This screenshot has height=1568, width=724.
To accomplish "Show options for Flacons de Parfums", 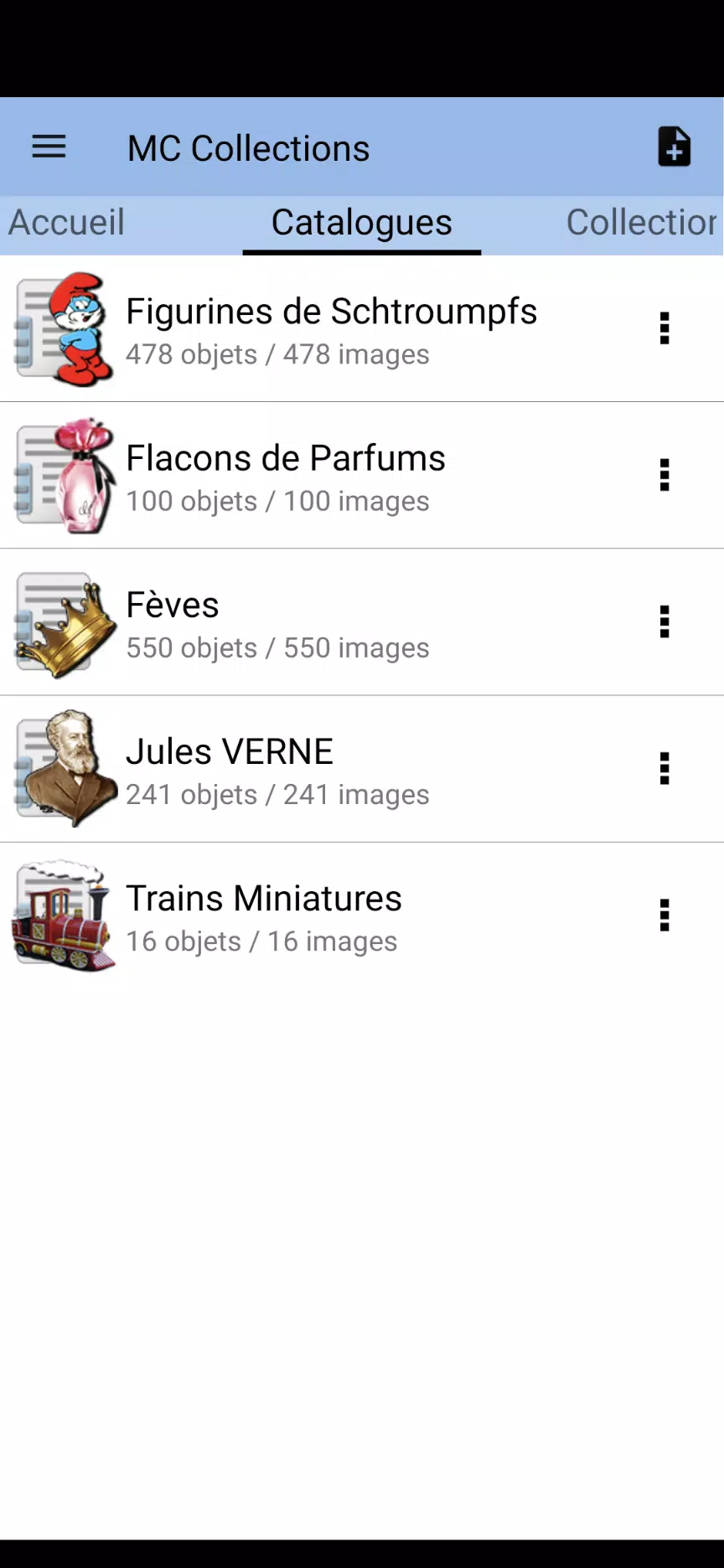I will pyautogui.click(x=665, y=475).
